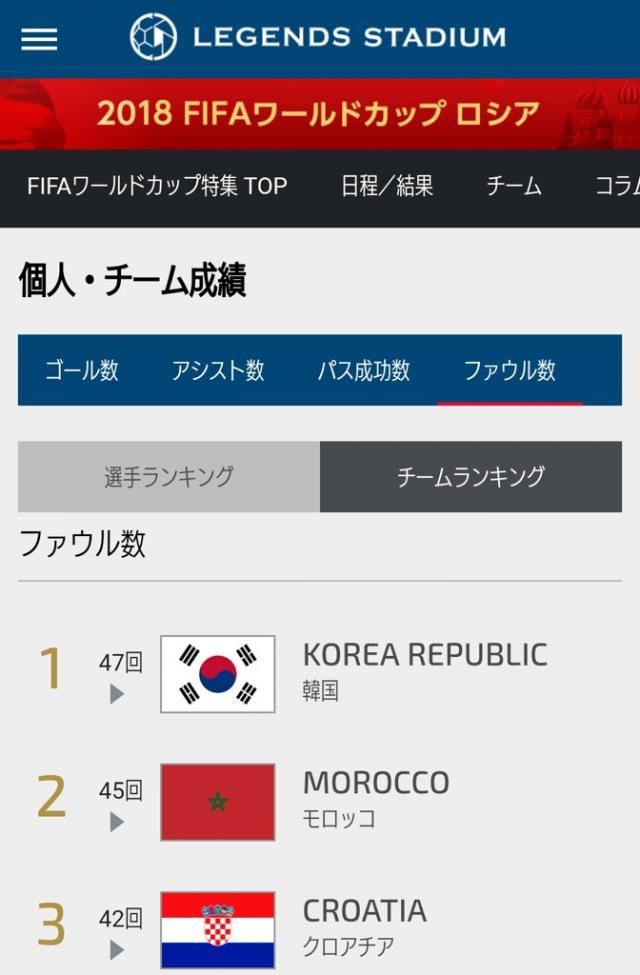Viewport: 640px width, 975px height.
Task: Switch to 日程／結果 section
Action: [x=387, y=186]
